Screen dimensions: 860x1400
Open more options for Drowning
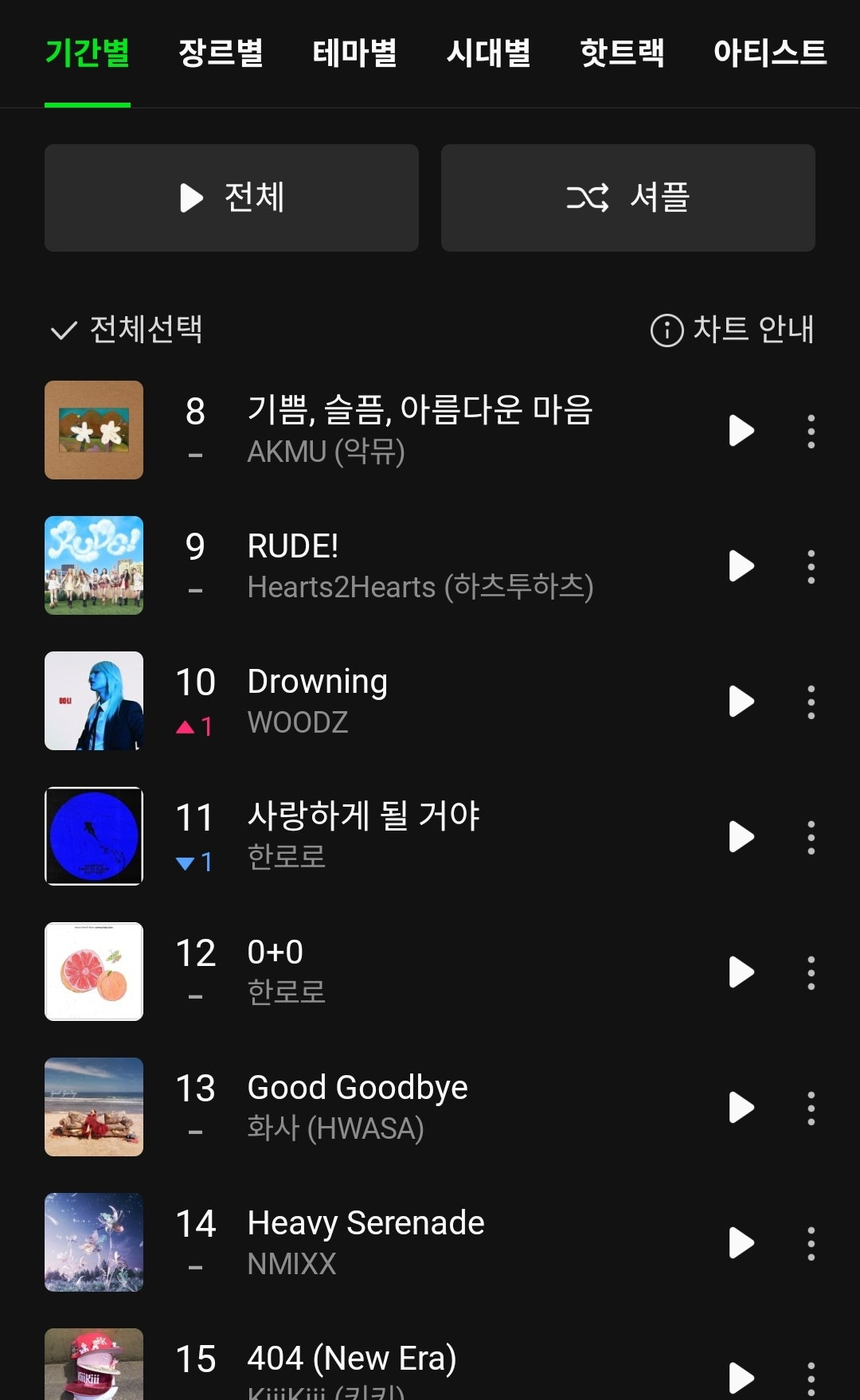811,701
